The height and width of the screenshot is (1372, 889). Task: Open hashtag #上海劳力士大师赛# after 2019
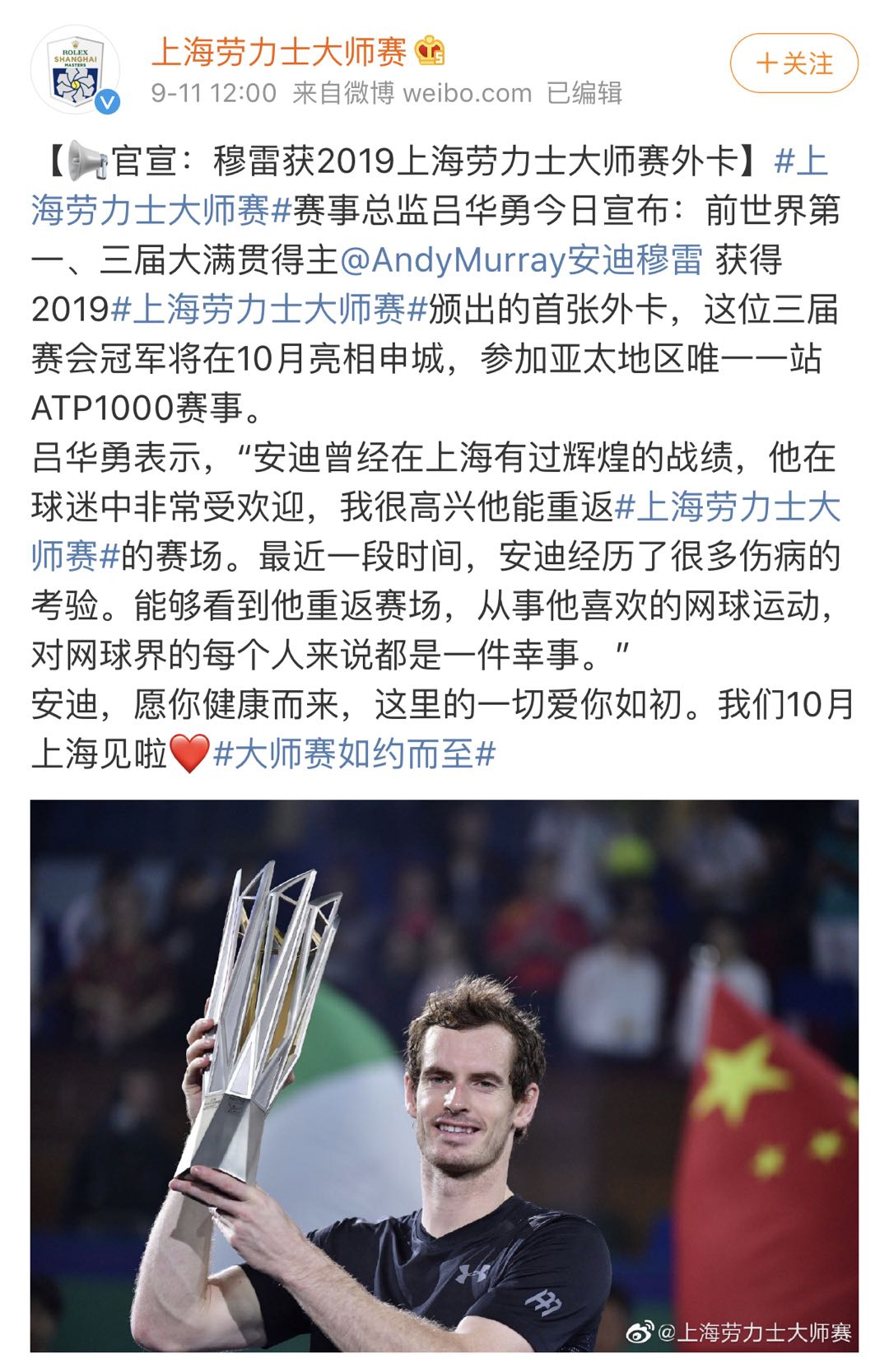pyautogui.click(x=269, y=310)
